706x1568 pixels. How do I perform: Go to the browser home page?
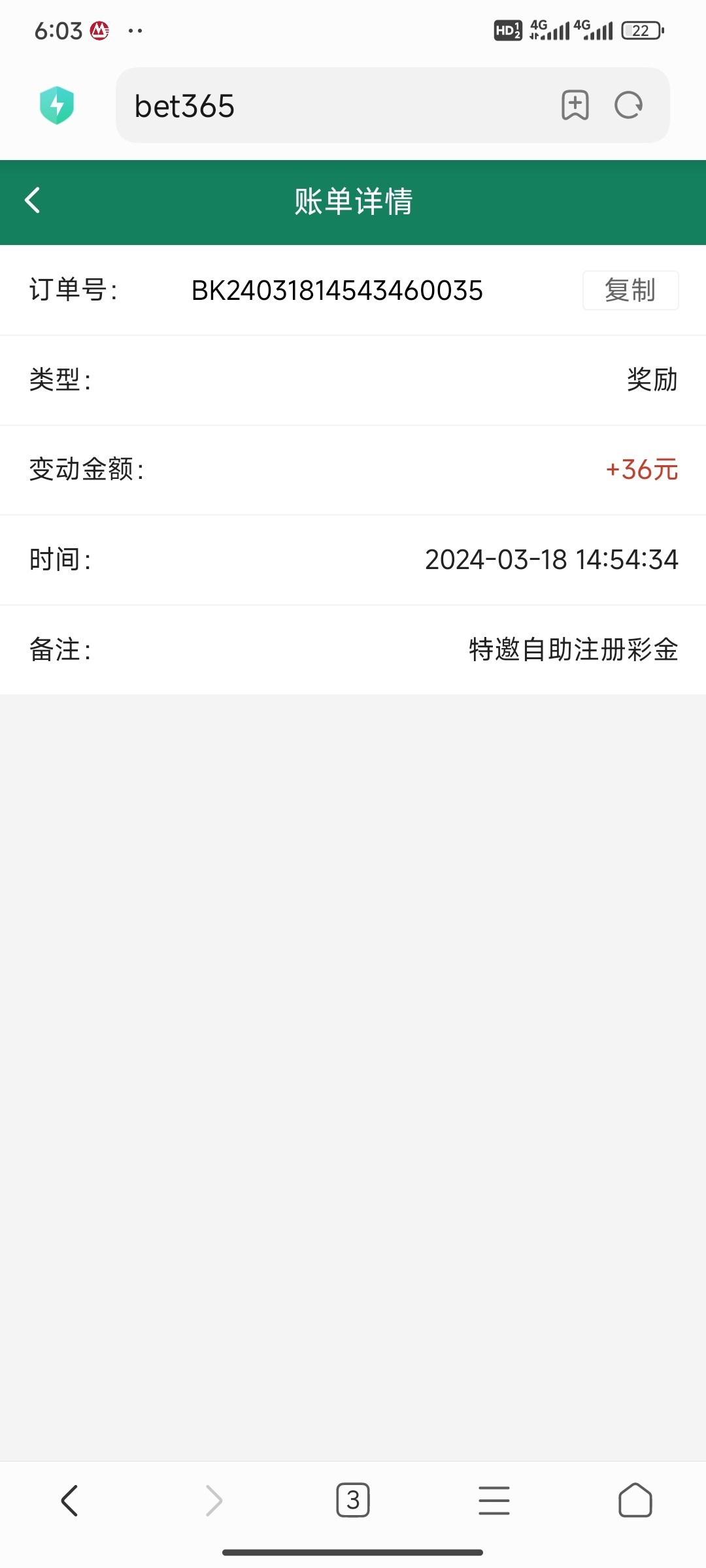click(635, 1500)
